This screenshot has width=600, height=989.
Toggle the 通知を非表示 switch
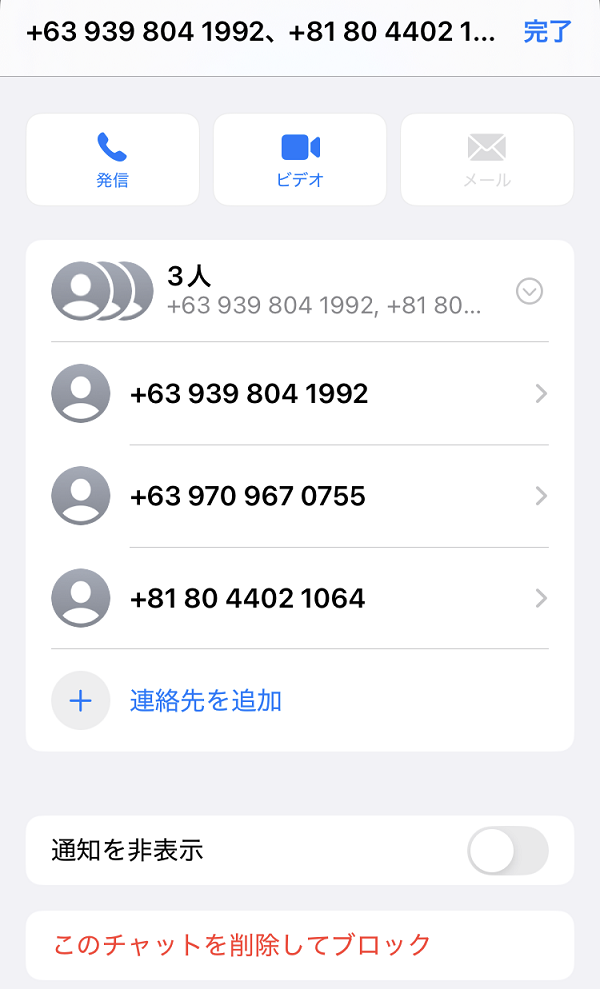[x=508, y=850]
